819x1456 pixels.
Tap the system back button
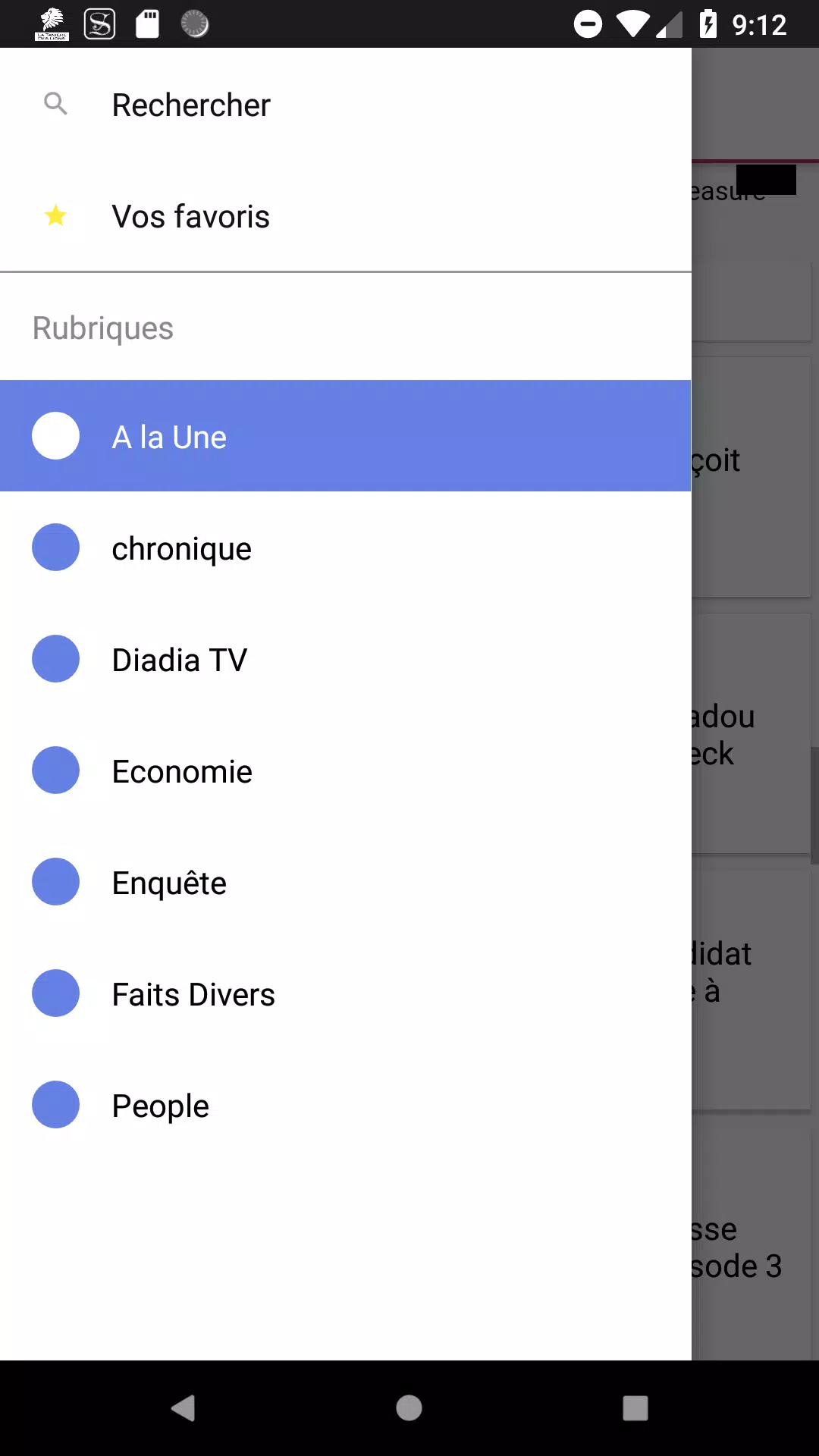click(183, 1408)
